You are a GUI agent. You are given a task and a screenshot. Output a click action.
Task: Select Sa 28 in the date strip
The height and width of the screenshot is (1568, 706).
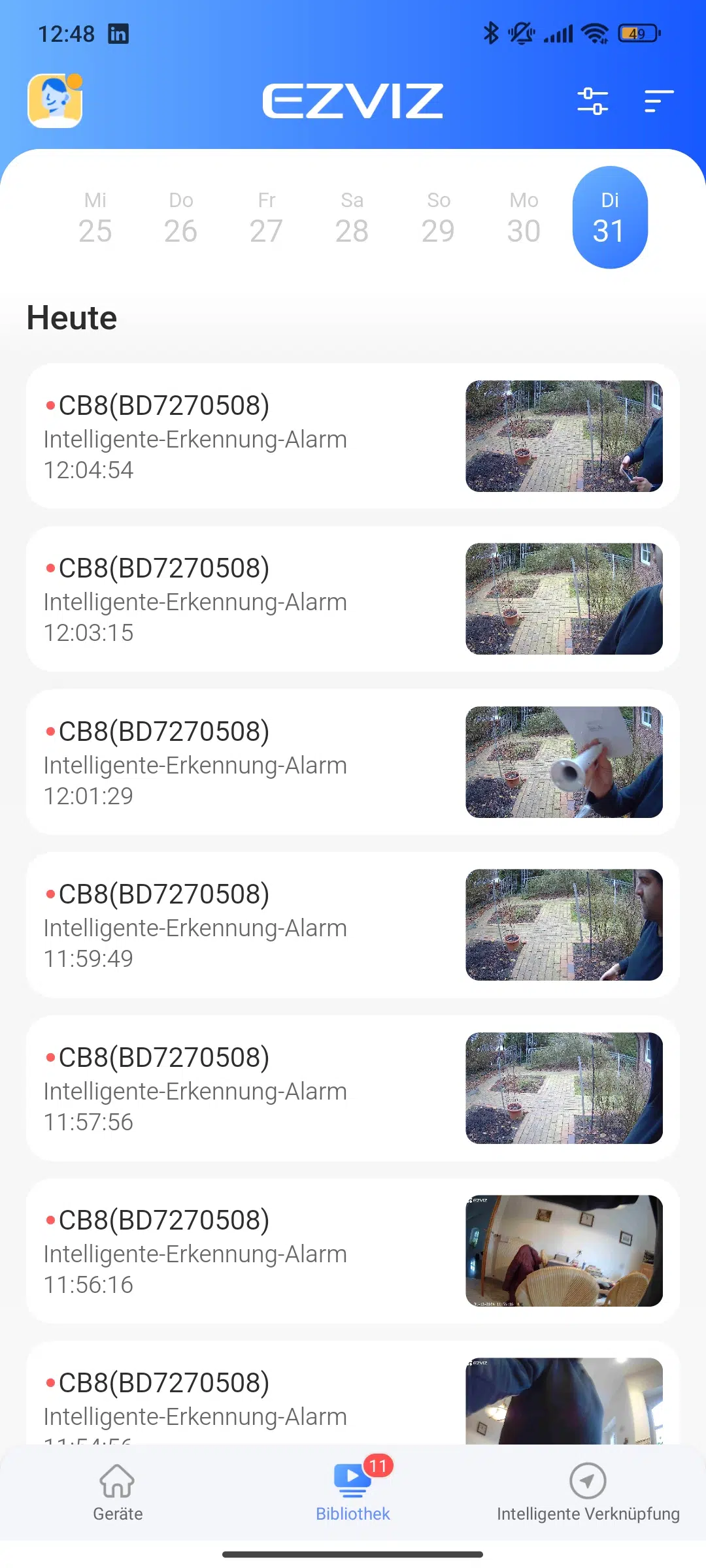click(352, 218)
